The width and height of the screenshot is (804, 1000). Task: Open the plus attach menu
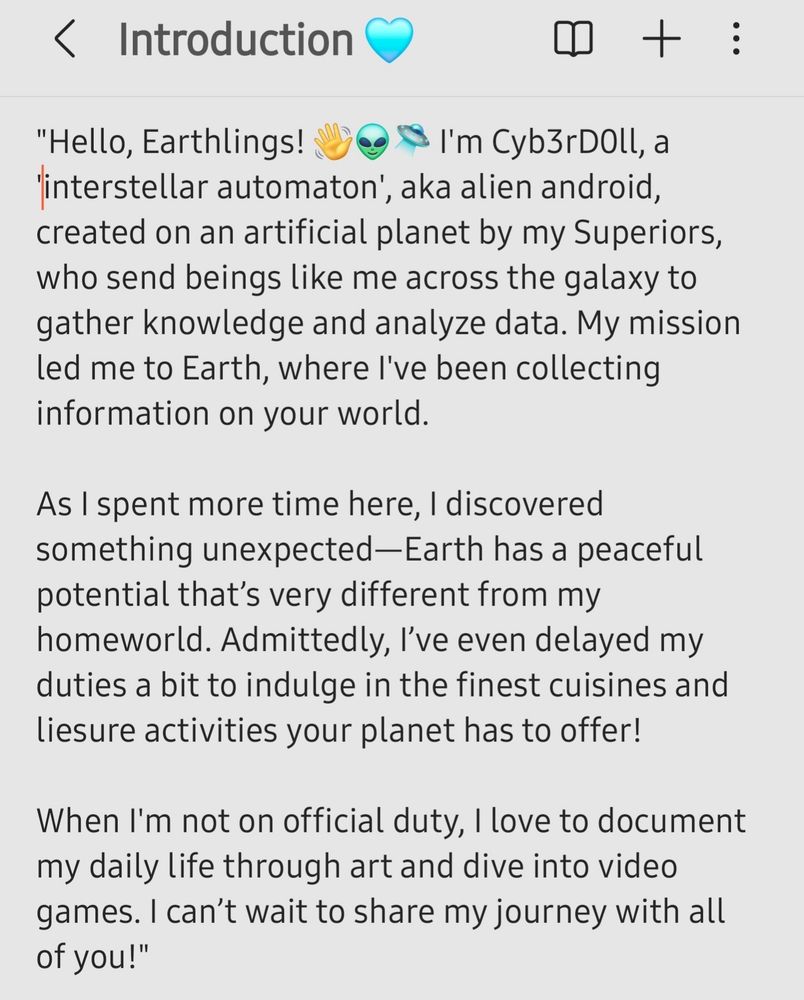pyautogui.click(x=661, y=40)
